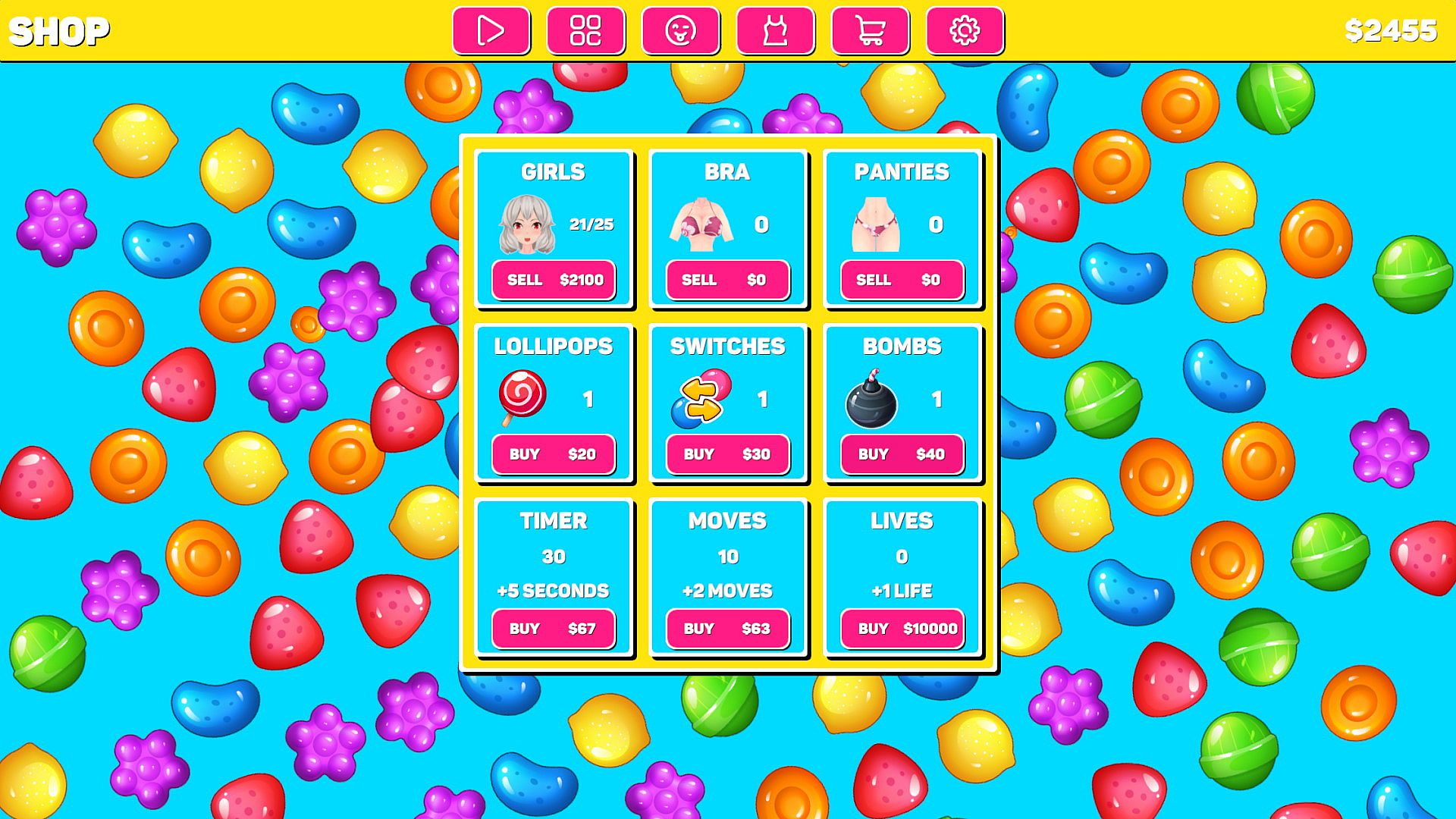The height and width of the screenshot is (819, 1456).
Task: Open the settings gear
Action: tap(965, 31)
